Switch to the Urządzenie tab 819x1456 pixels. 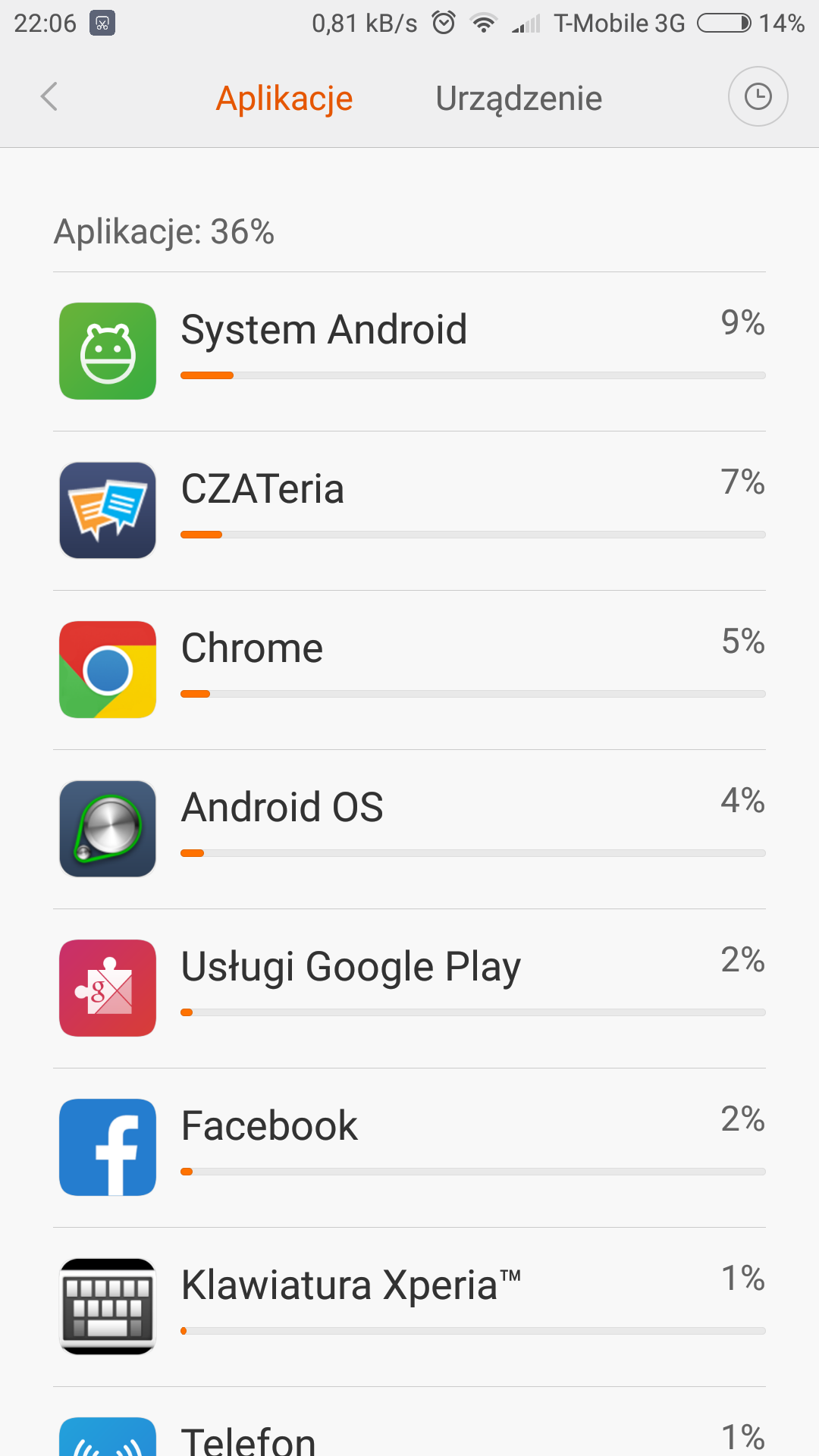coord(519,99)
